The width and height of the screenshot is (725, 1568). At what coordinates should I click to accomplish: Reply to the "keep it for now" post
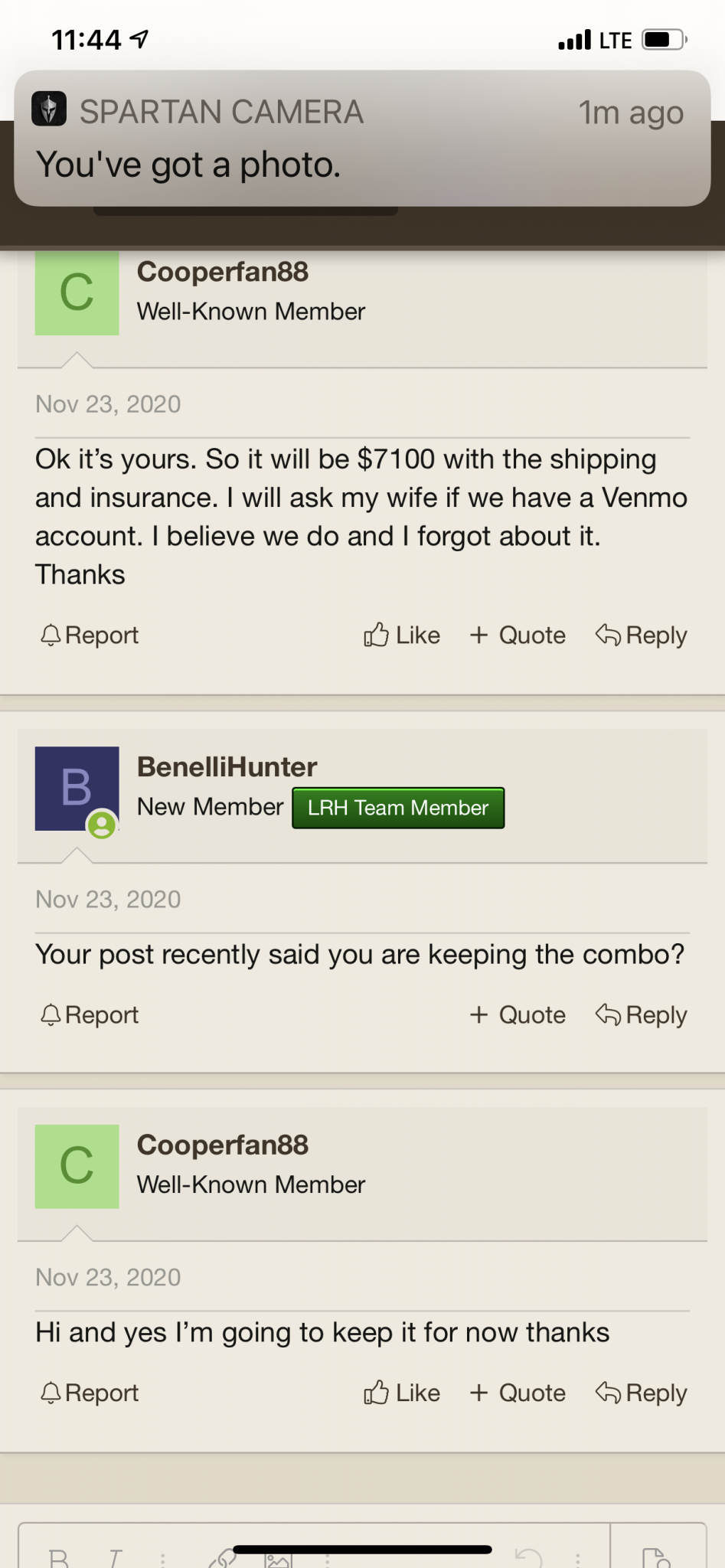pos(641,1393)
